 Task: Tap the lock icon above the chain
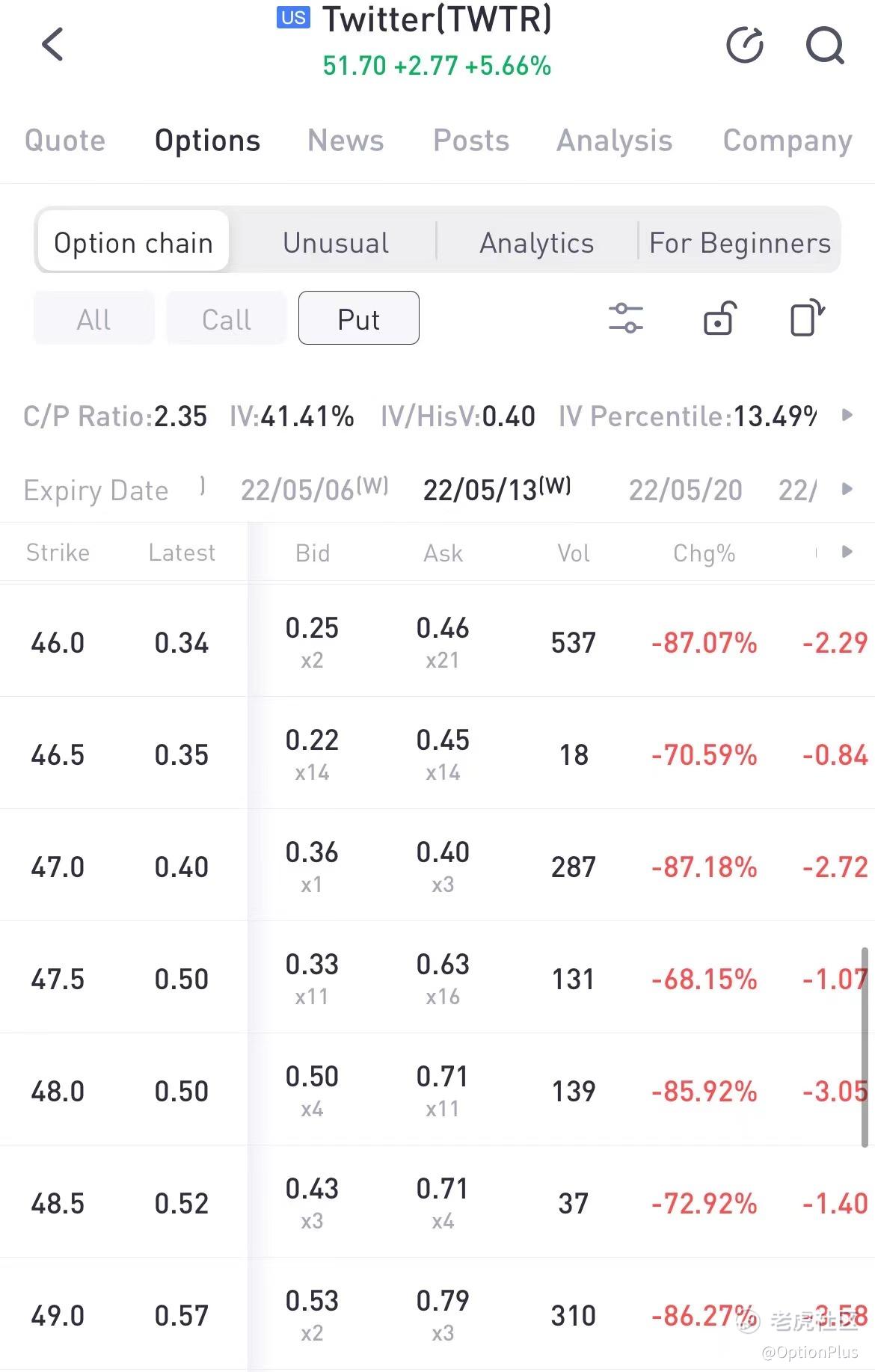(720, 319)
